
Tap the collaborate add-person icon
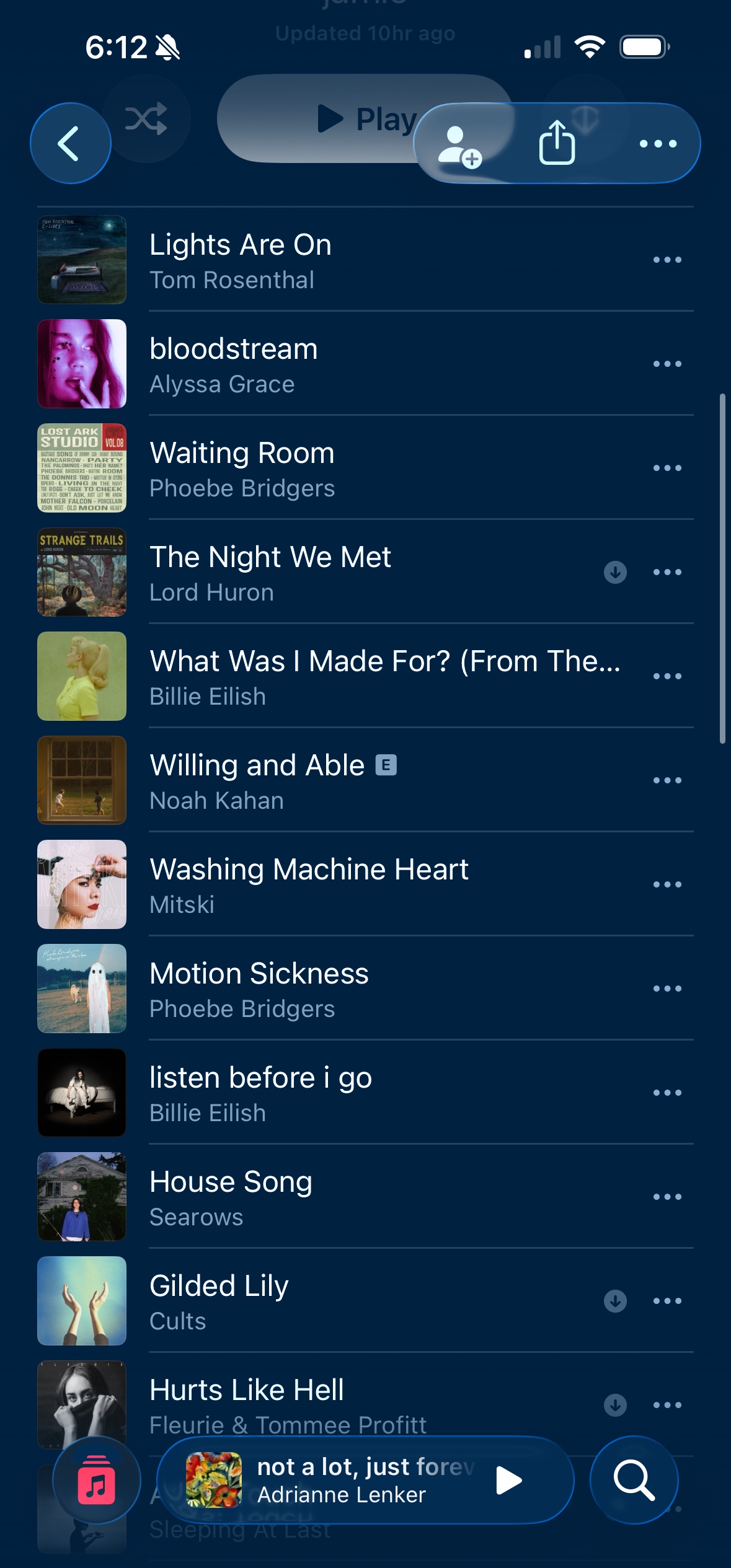coord(459,144)
